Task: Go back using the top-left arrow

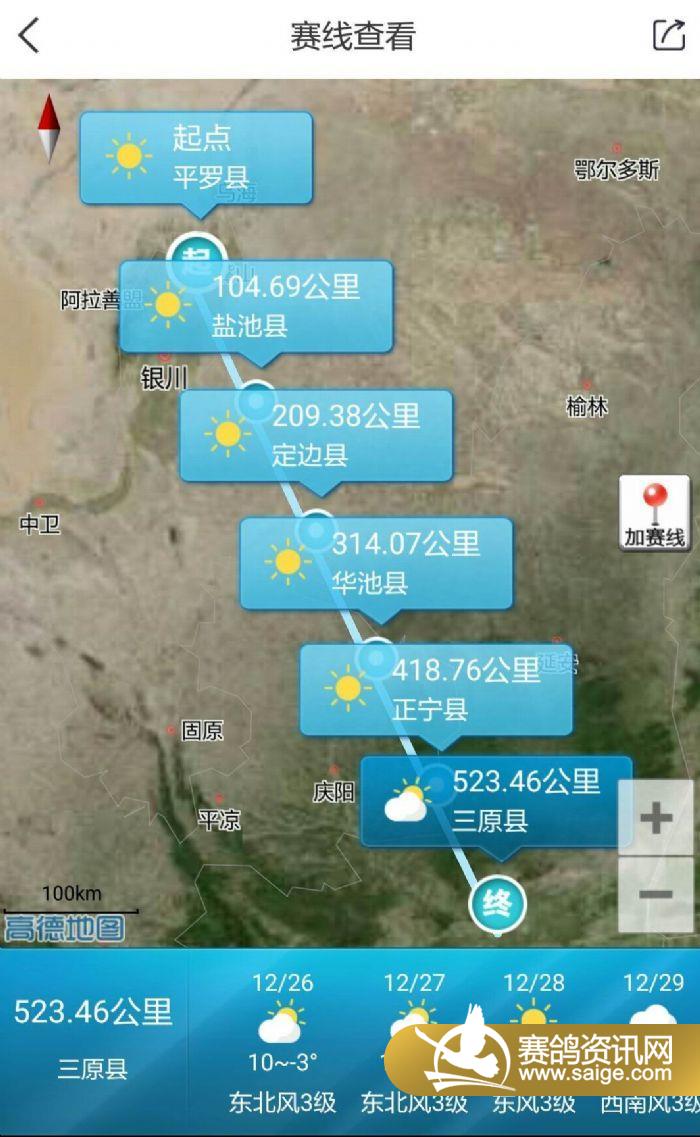Action: (x=29, y=36)
